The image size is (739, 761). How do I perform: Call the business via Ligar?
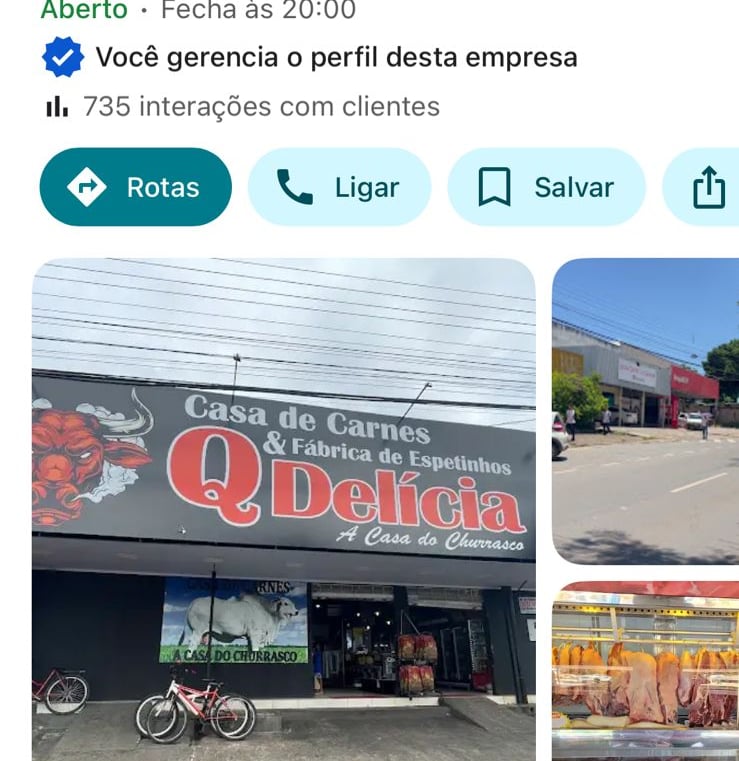339,187
